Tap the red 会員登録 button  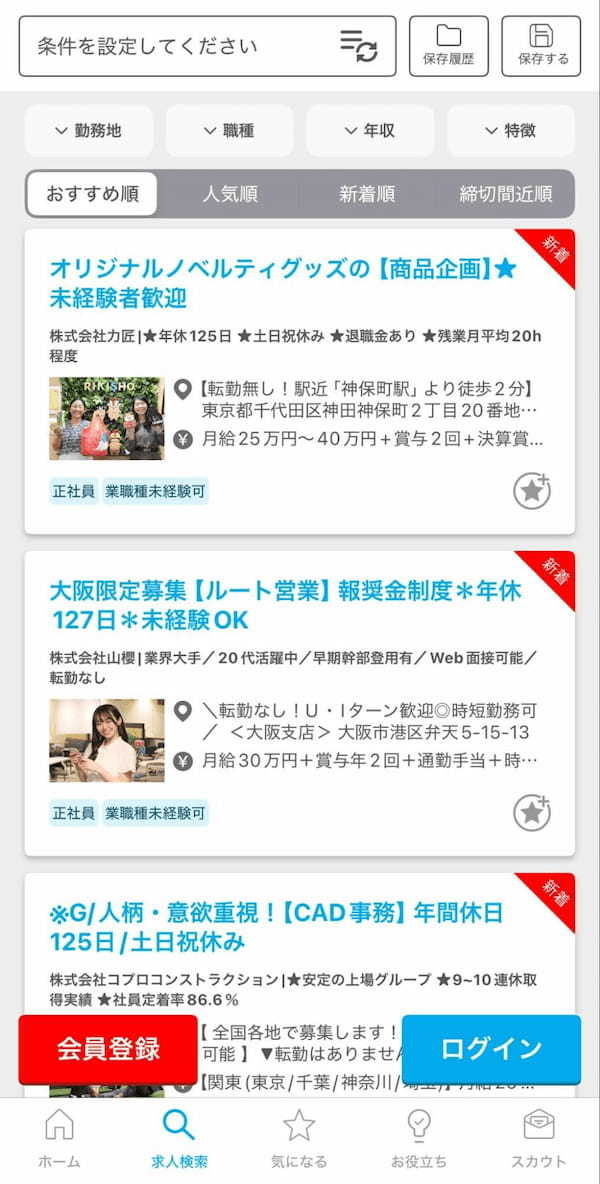[108, 1049]
